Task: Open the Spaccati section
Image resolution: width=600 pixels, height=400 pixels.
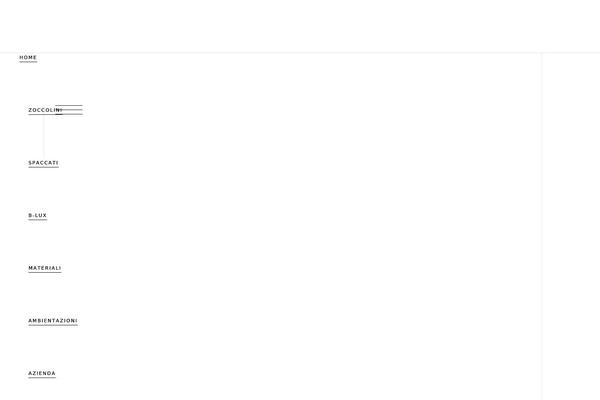Action: point(43,163)
